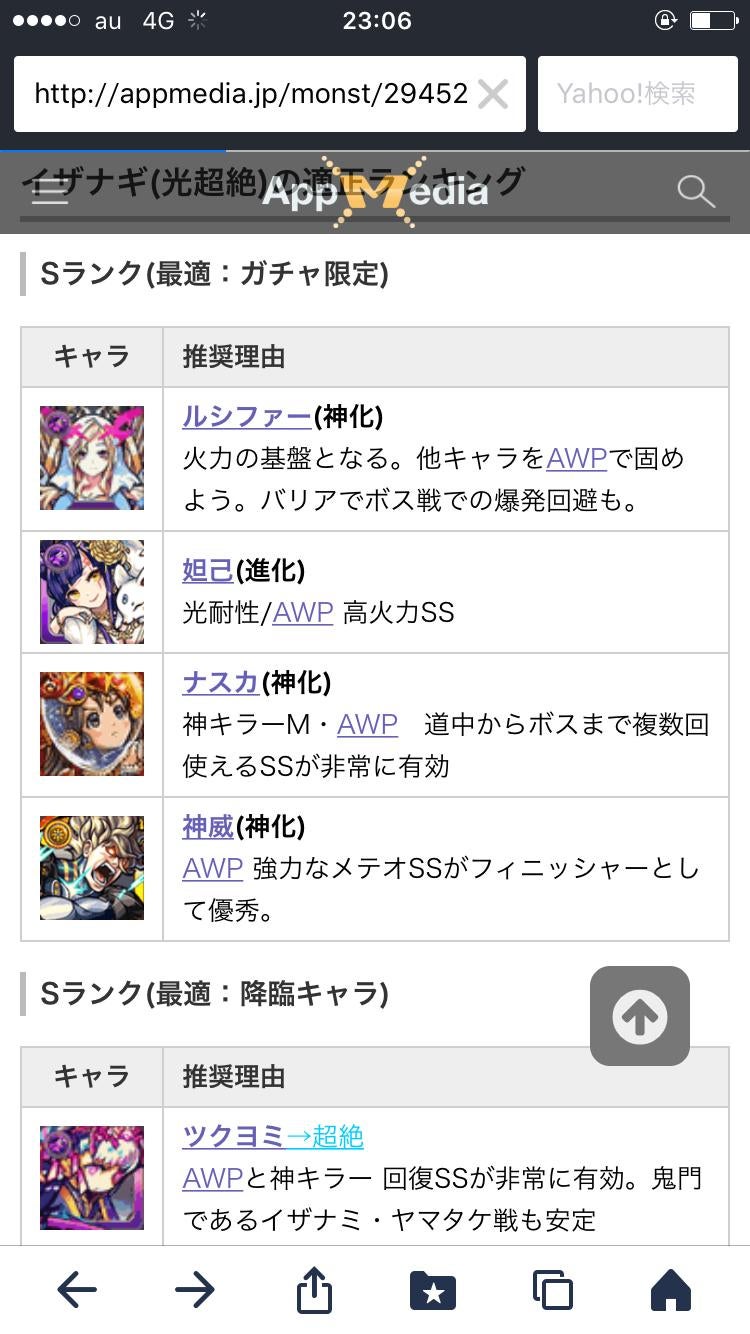The image size is (750, 1334).
Task: Clear the URL with the X button
Action: (492, 94)
